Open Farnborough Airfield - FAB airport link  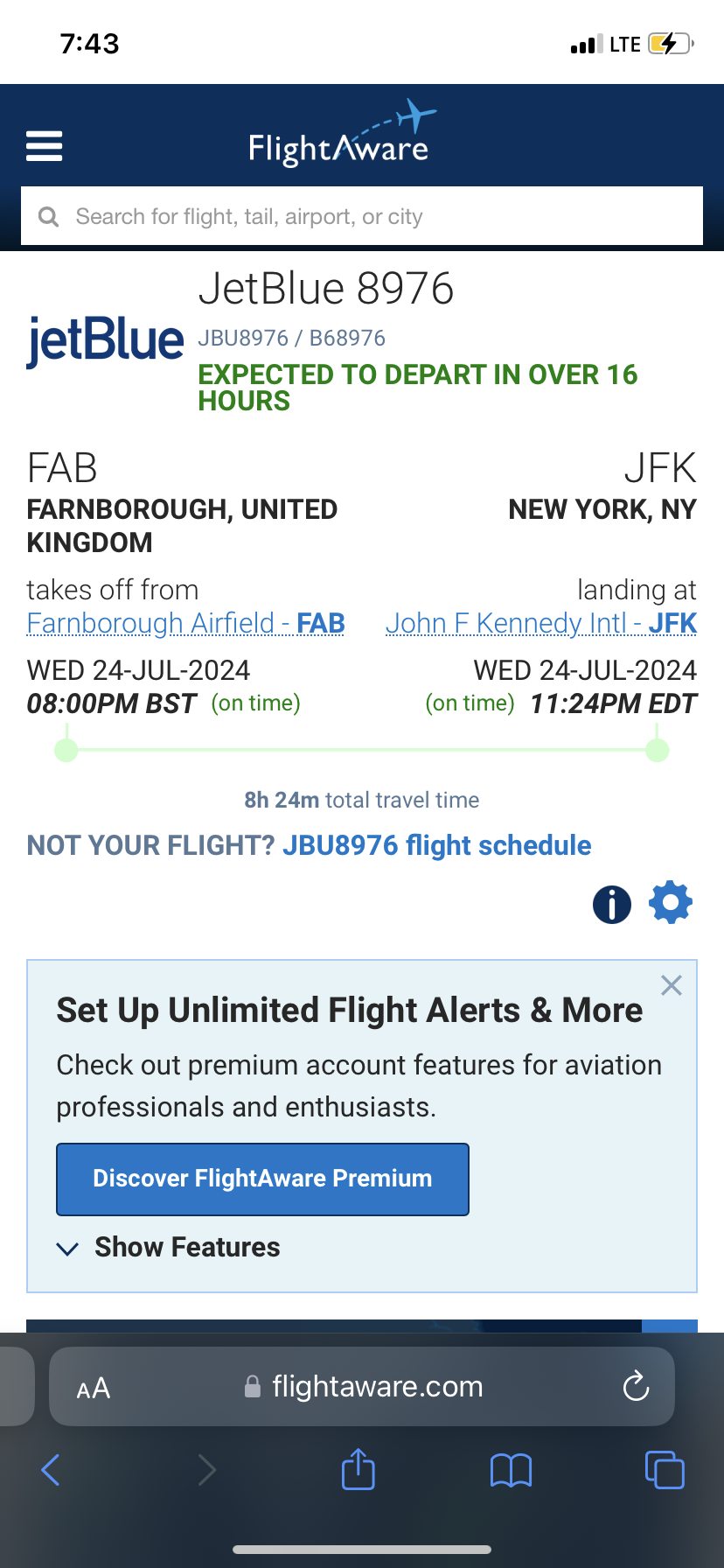[x=185, y=623]
